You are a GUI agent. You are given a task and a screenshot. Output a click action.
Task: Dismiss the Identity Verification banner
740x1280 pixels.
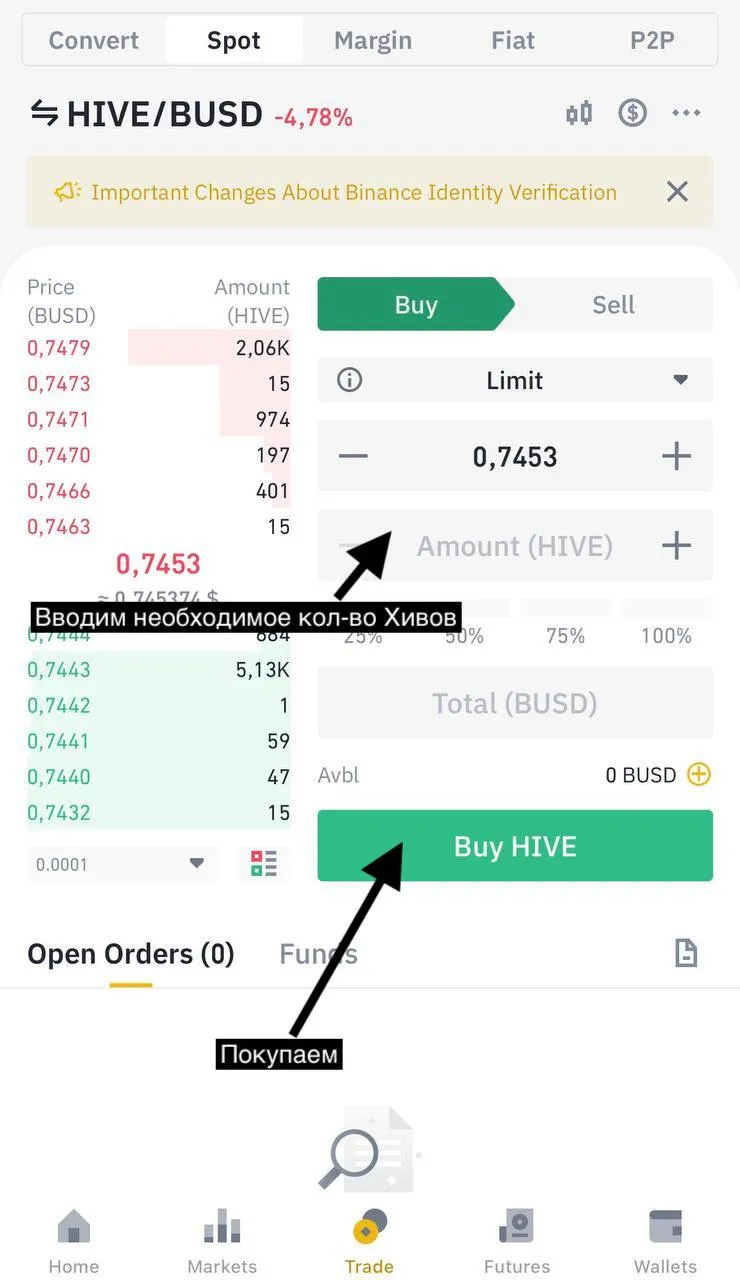point(677,191)
